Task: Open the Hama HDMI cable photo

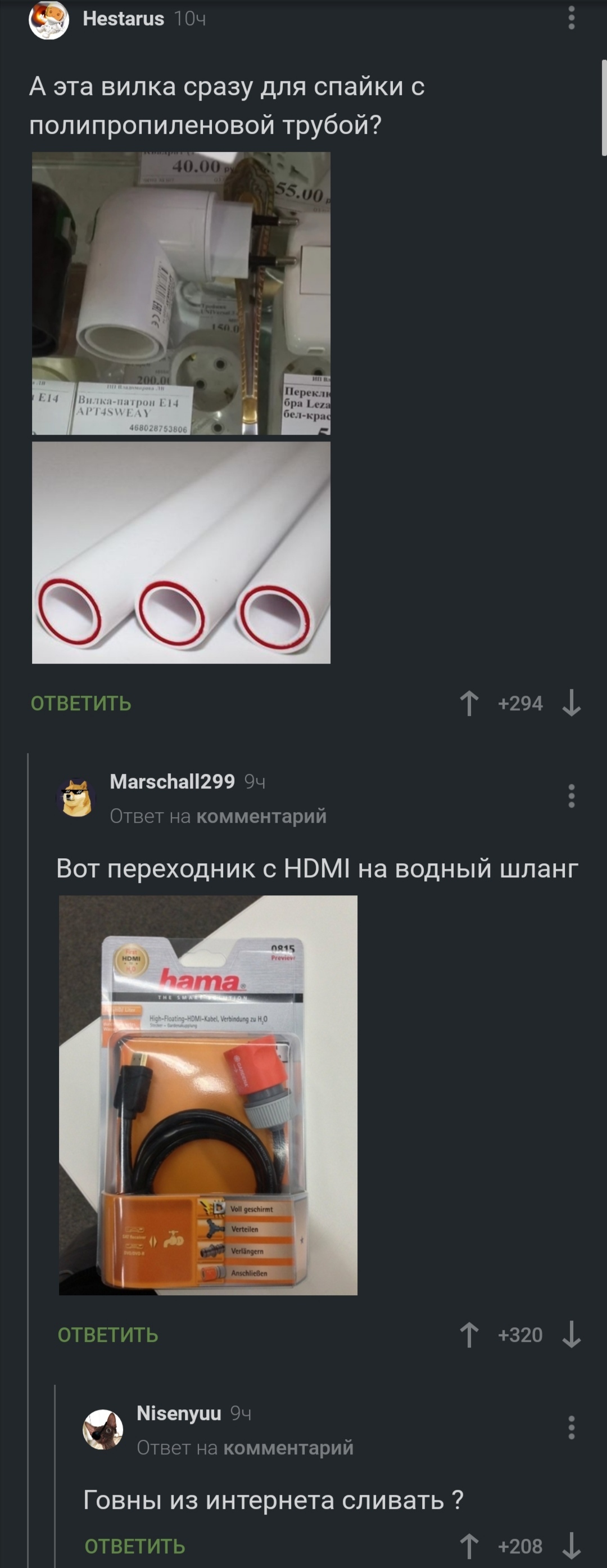Action: click(x=208, y=1095)
